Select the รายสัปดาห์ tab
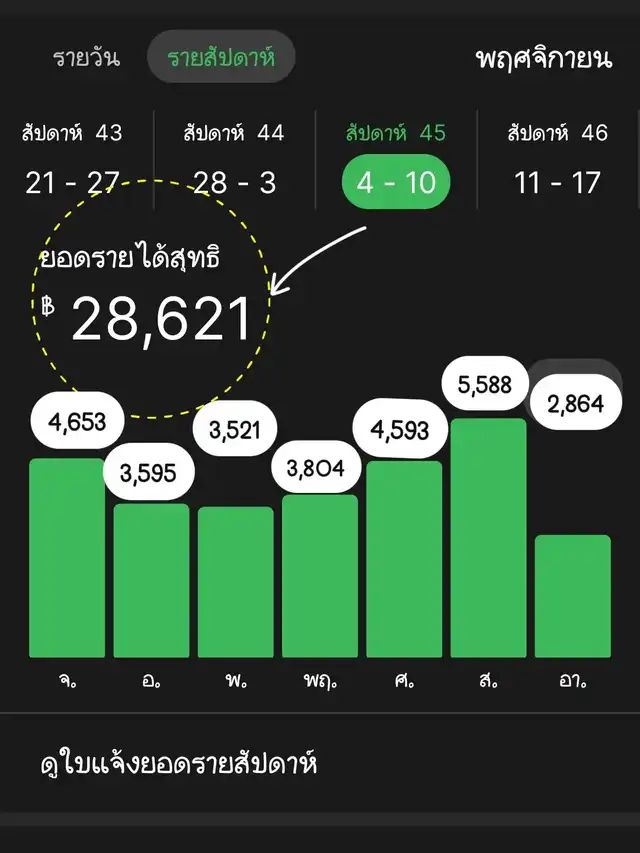 tap(220, 58)
